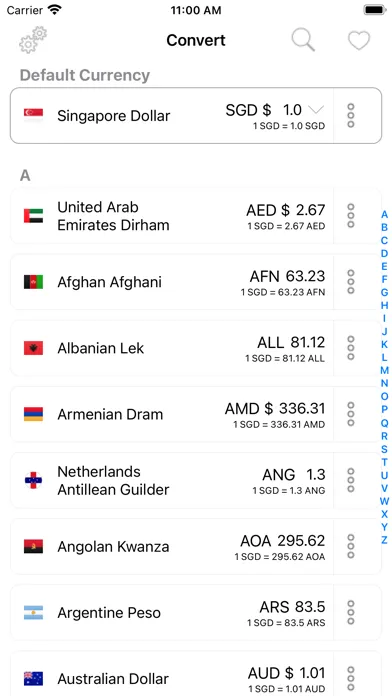Open options dots for Netherlands Antillean Guilder
The height and width of the screenshot is (696, 392).
[x=351, y=480]
